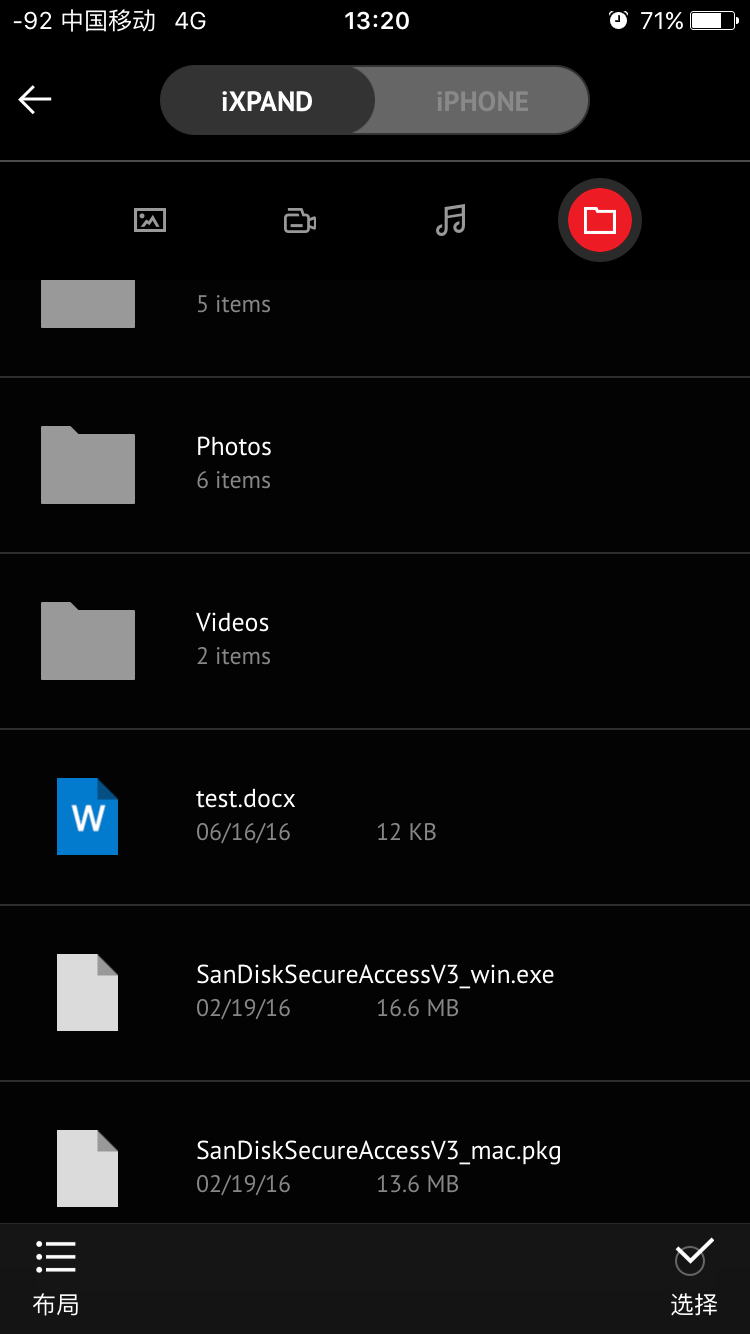Show the music filter

(450, 220)
